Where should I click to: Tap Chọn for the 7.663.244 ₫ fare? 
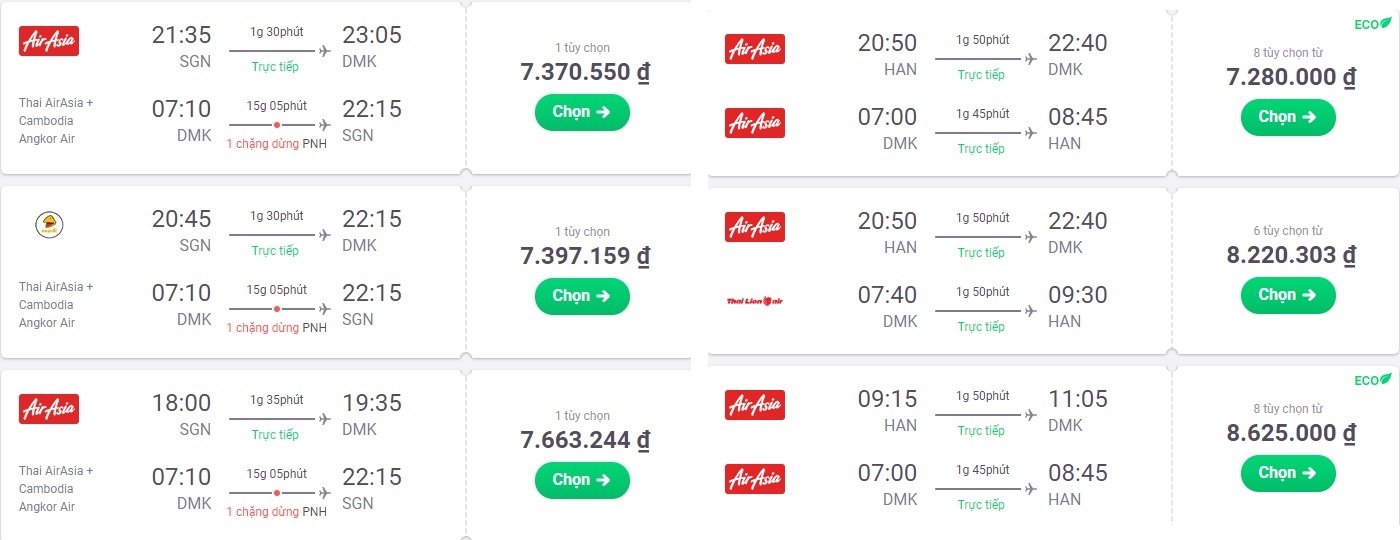pos(582,480)
